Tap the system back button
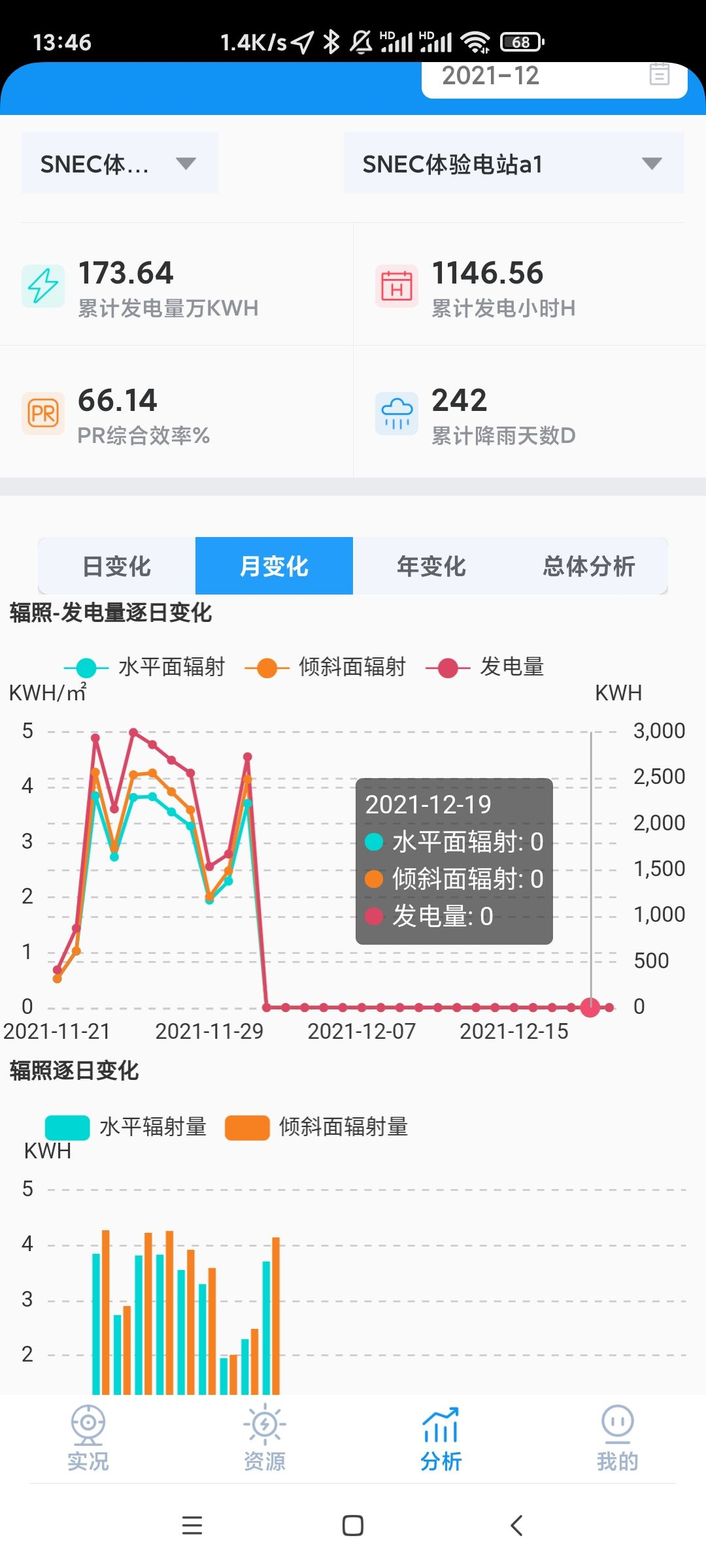The height and width of the screenshot is (1568, 706). click(516, 1526)
